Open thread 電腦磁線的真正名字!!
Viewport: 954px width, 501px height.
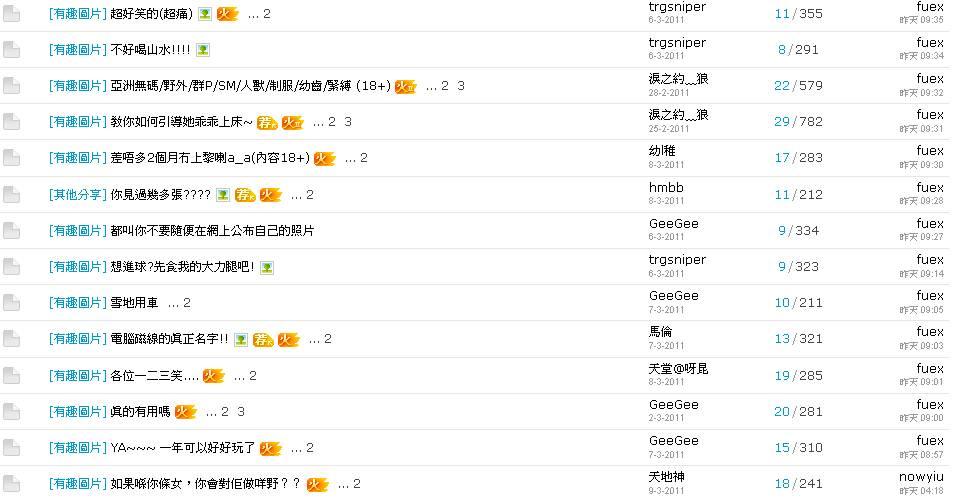[169, 339]
